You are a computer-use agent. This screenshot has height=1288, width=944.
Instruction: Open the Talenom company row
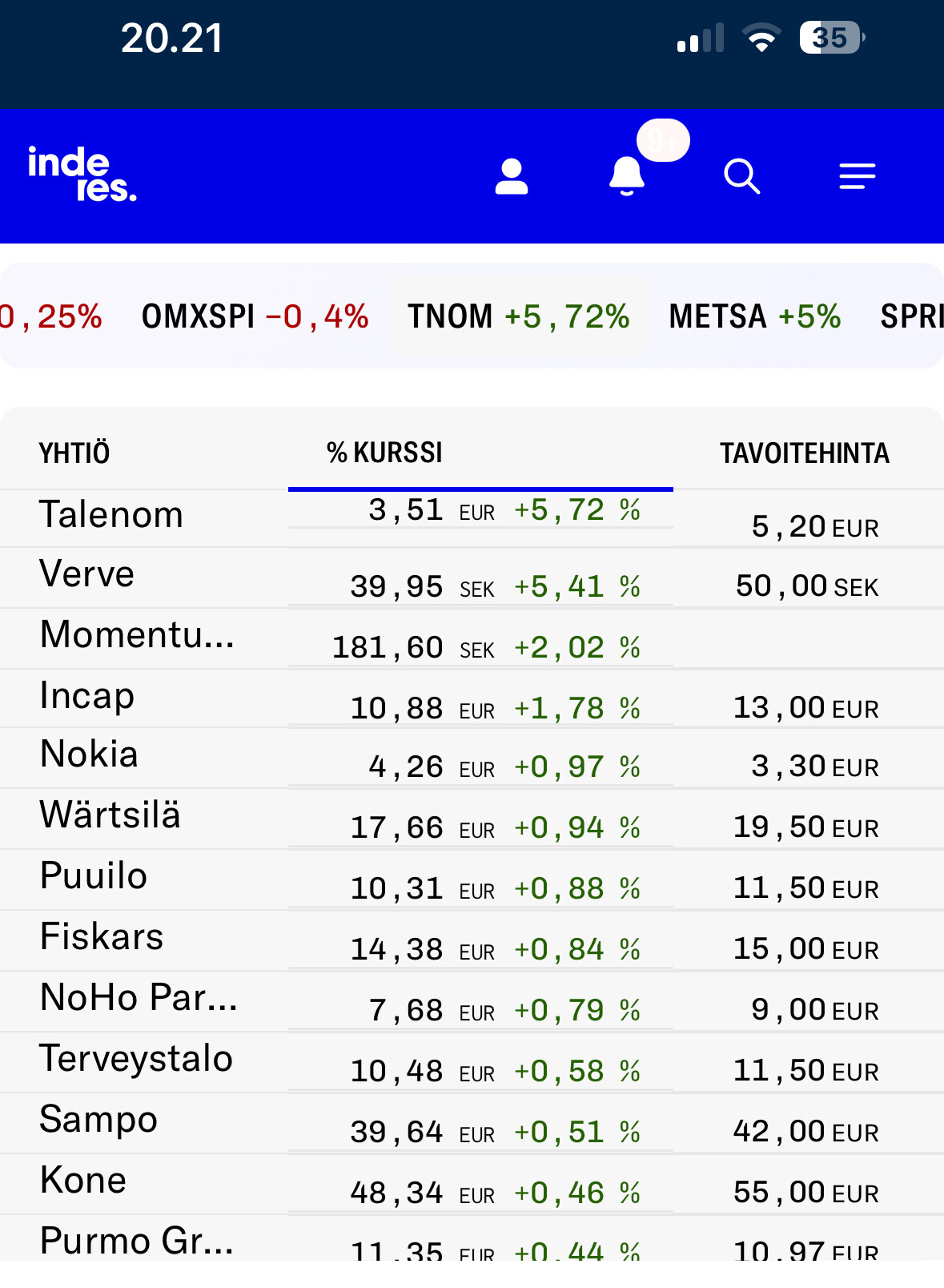click(111, 514)
